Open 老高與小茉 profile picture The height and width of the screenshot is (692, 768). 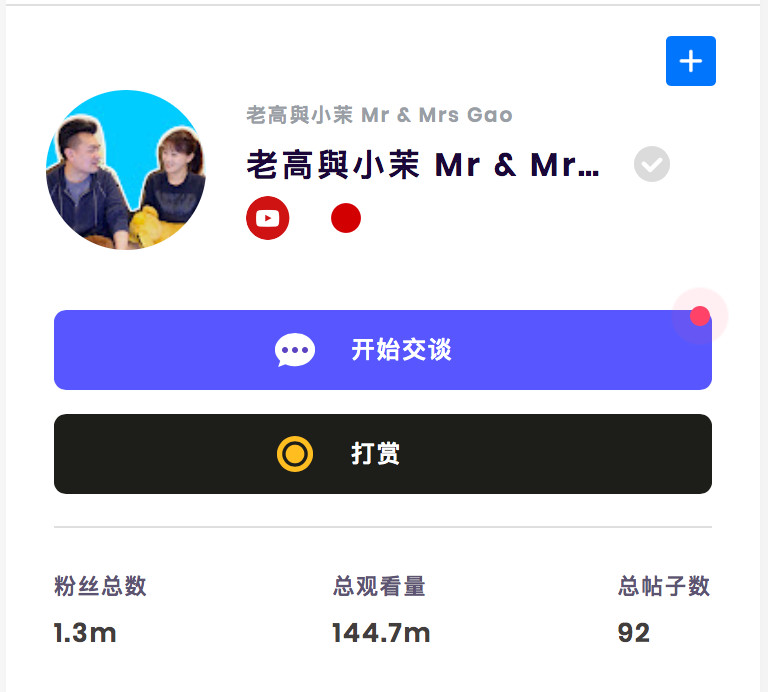point(126,170)
